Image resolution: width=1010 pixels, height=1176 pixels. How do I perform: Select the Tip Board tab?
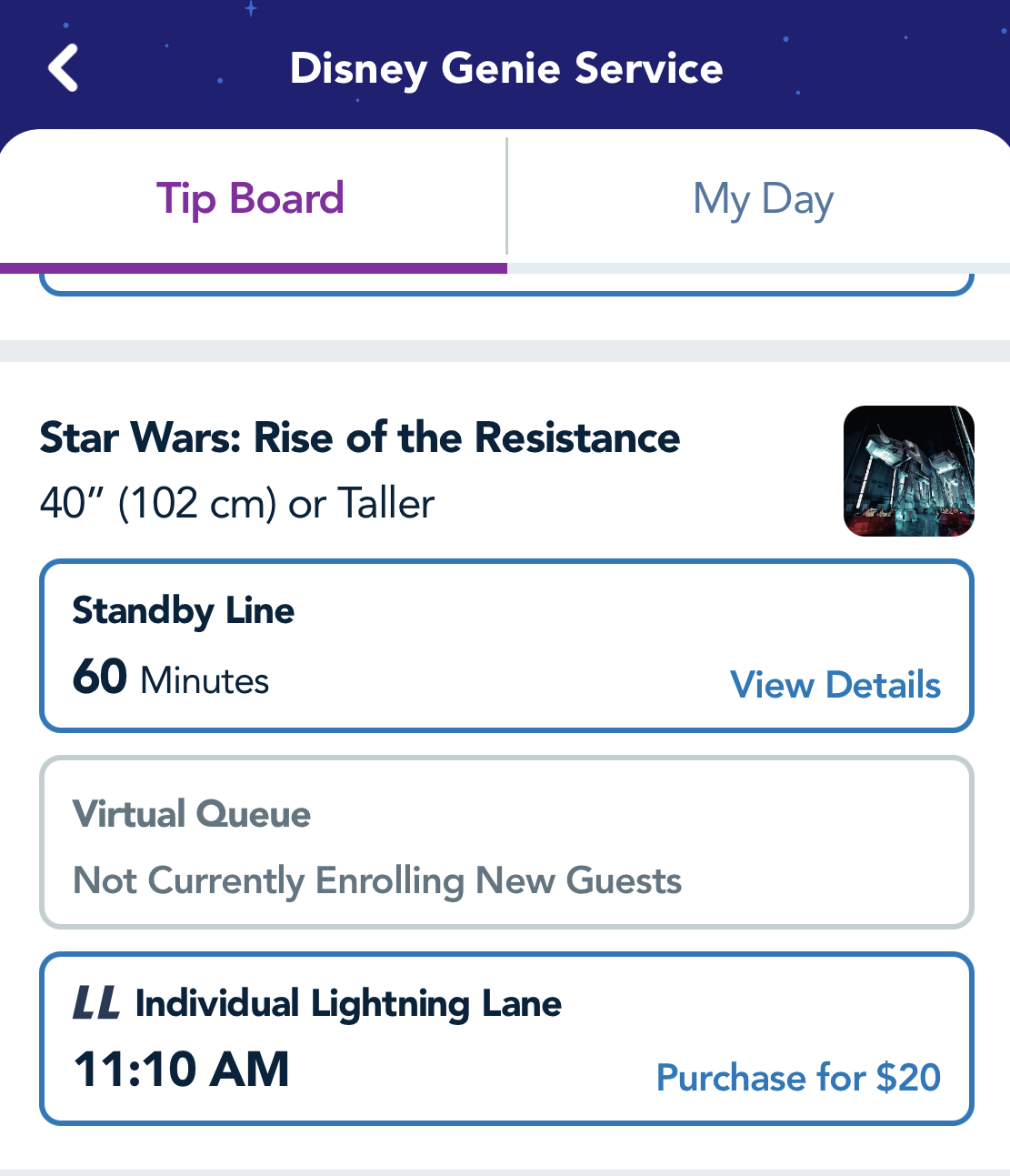tap(251, 198)
